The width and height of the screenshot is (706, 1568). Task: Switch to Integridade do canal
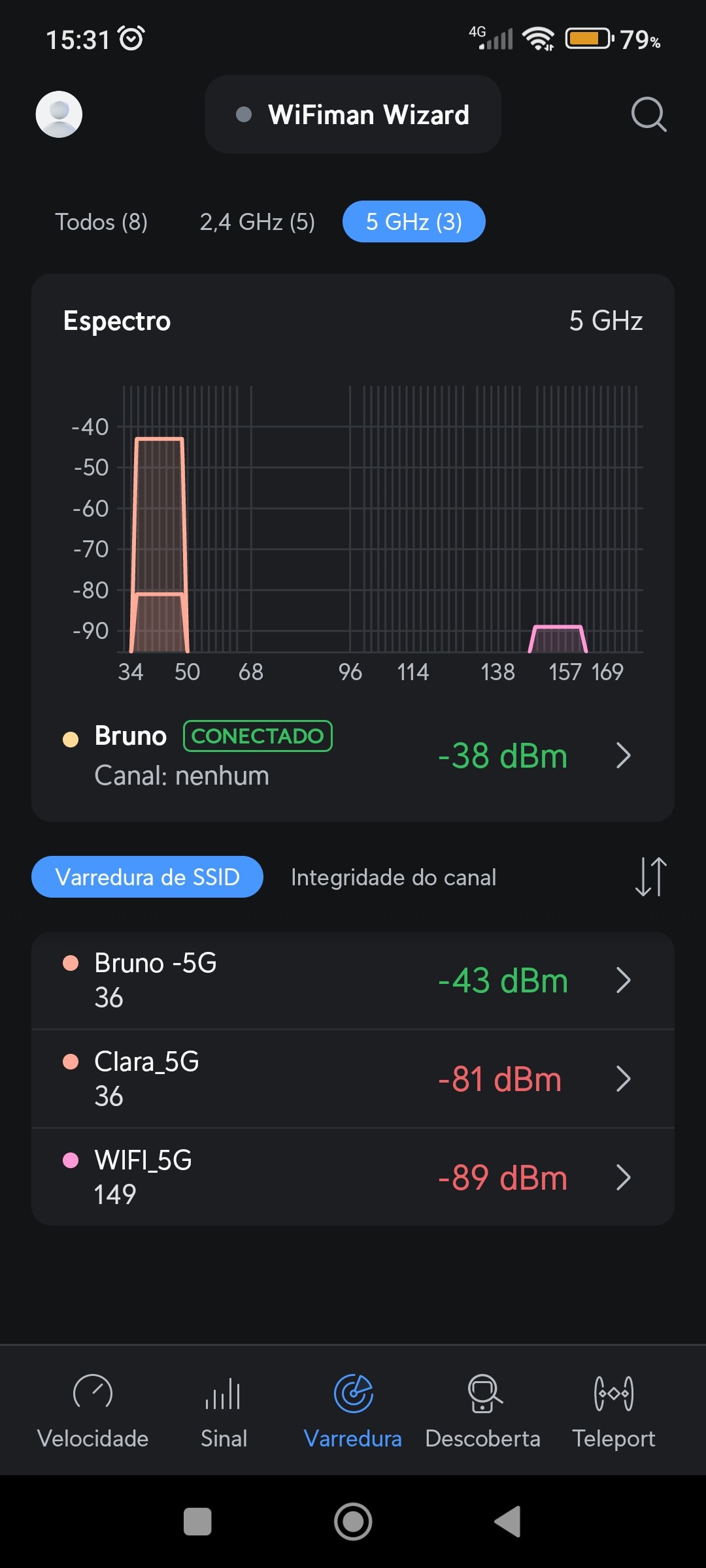click(393, 877)
